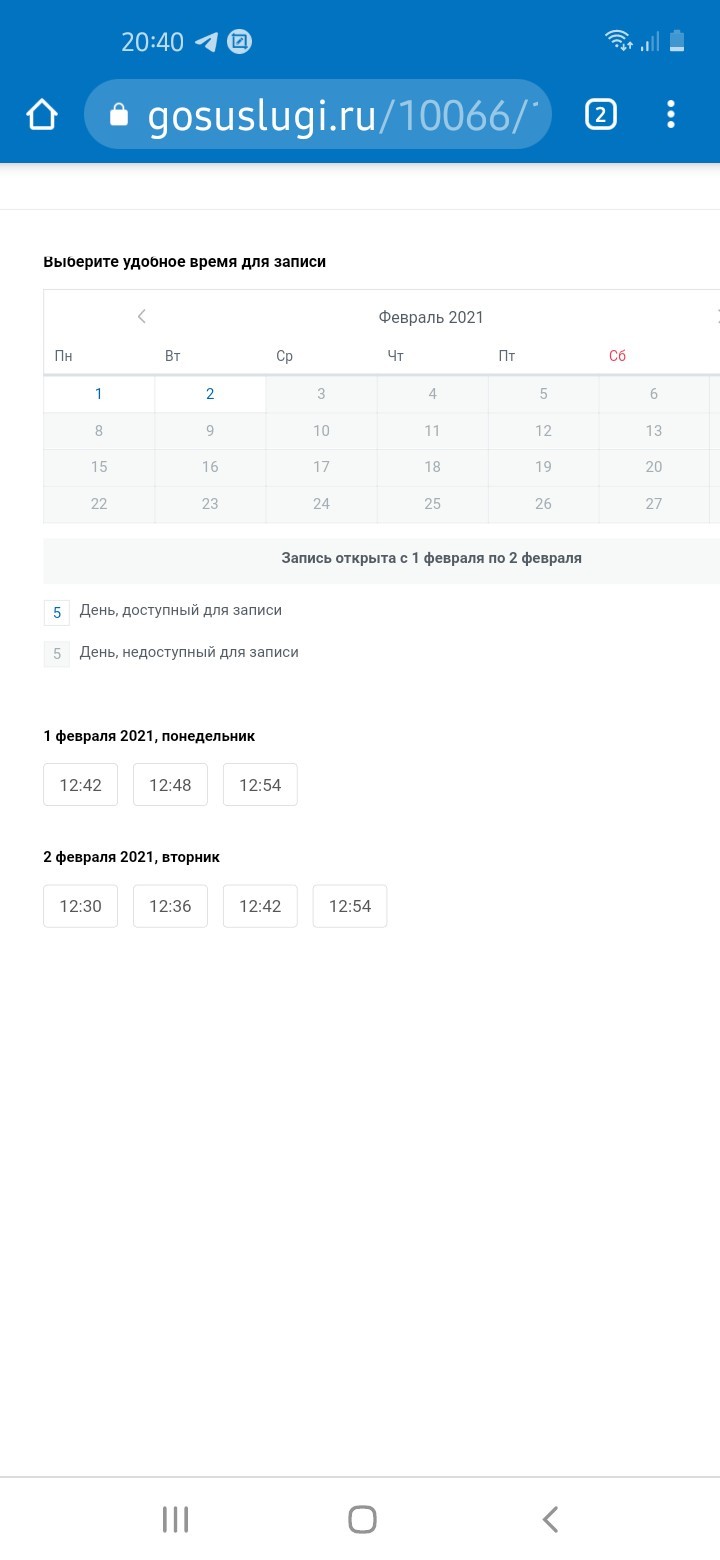Go back with the system back button
Viewport: 720px width, 1560px height.
tap(549, 1519)
